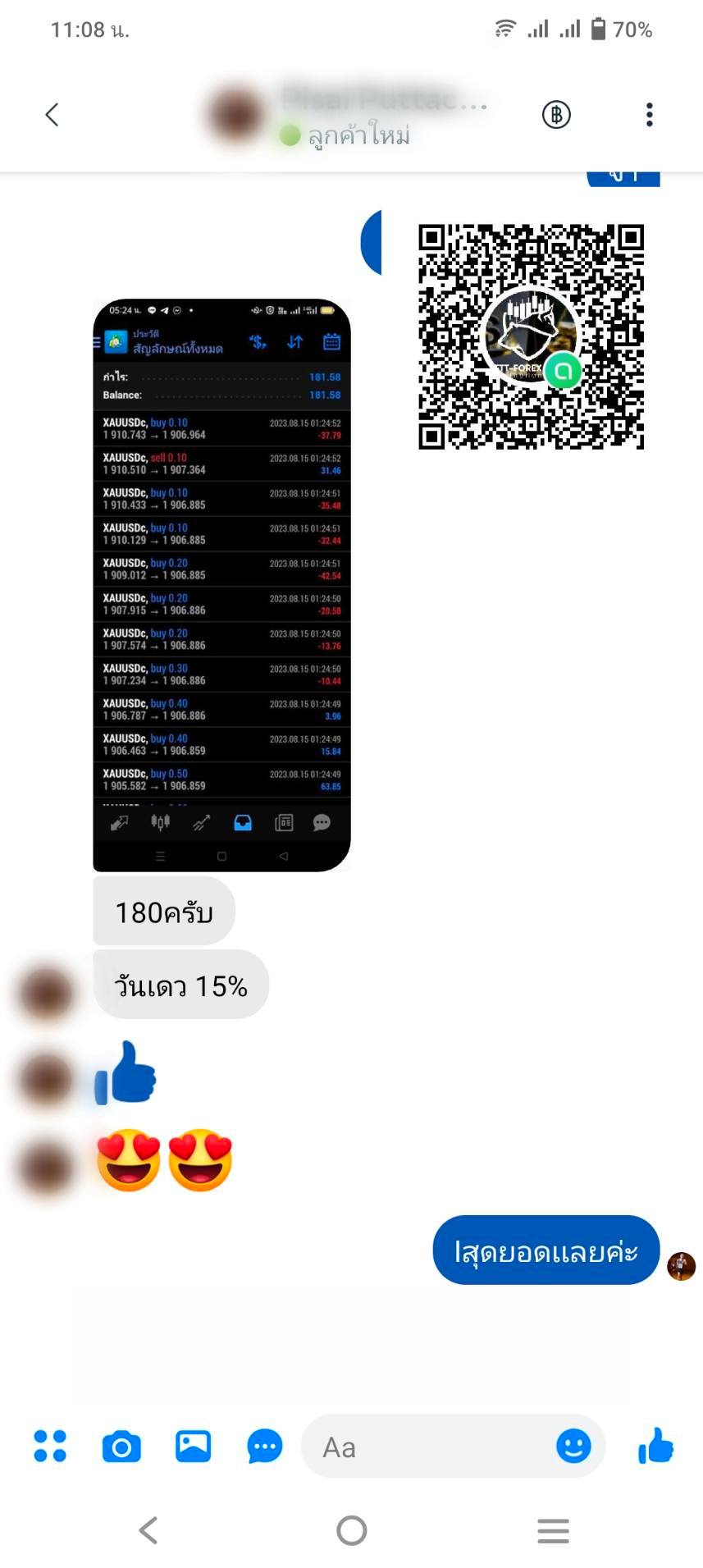Go back from this conversation
Viewport: 703px width, 1568px height.
click(x=52, y=115)
